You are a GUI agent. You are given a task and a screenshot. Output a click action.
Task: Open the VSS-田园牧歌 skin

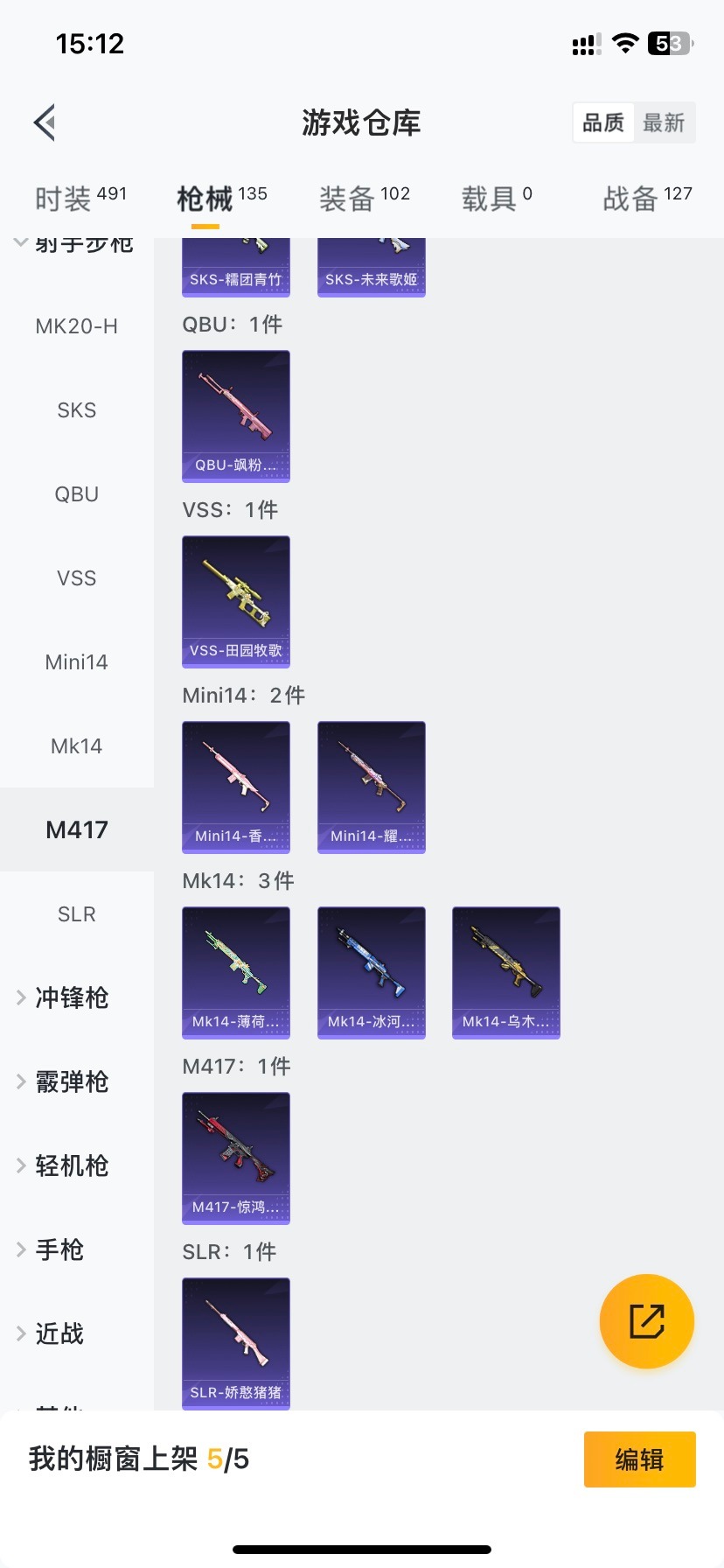click(236, 601)
